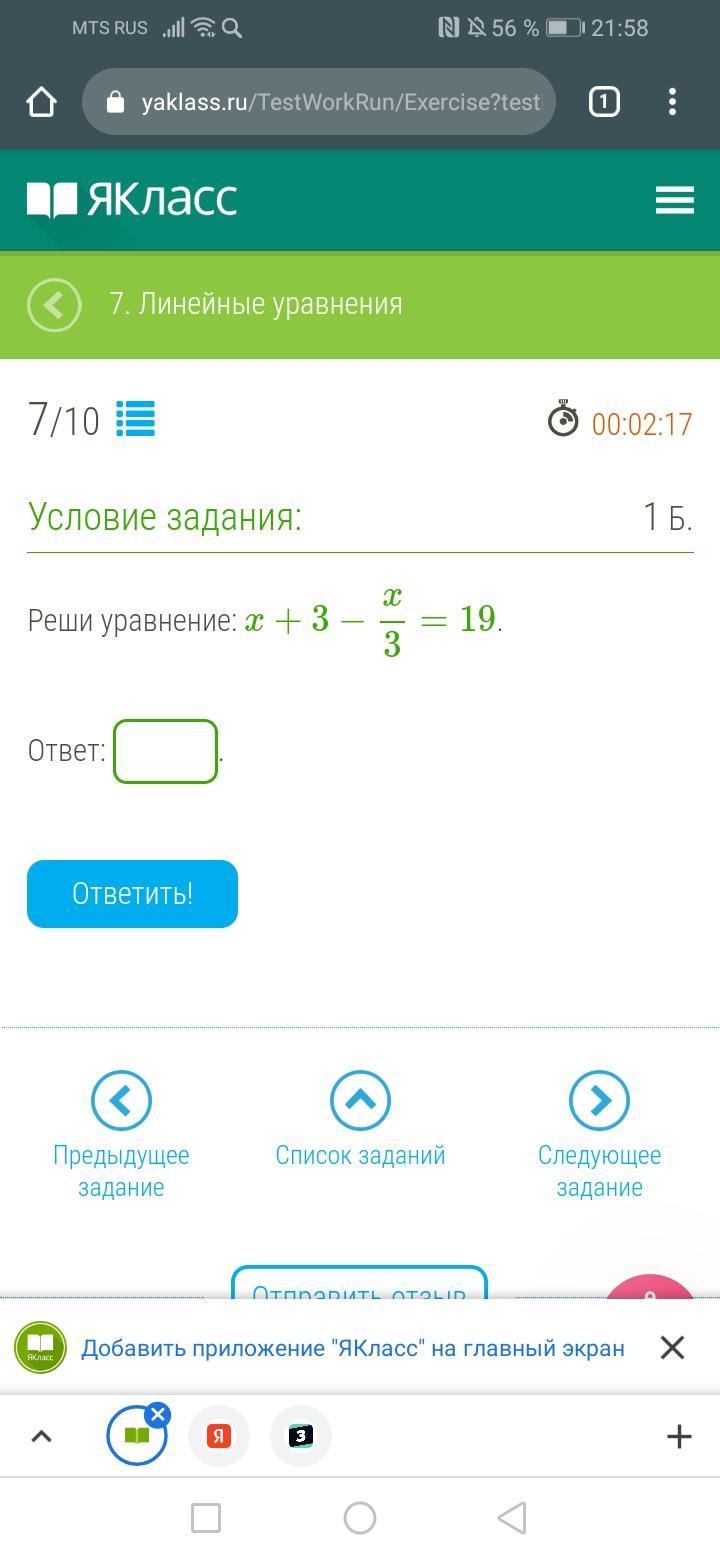Add ЯКласс app to home screen
720x1560 pixels.
pos(352,1348)
